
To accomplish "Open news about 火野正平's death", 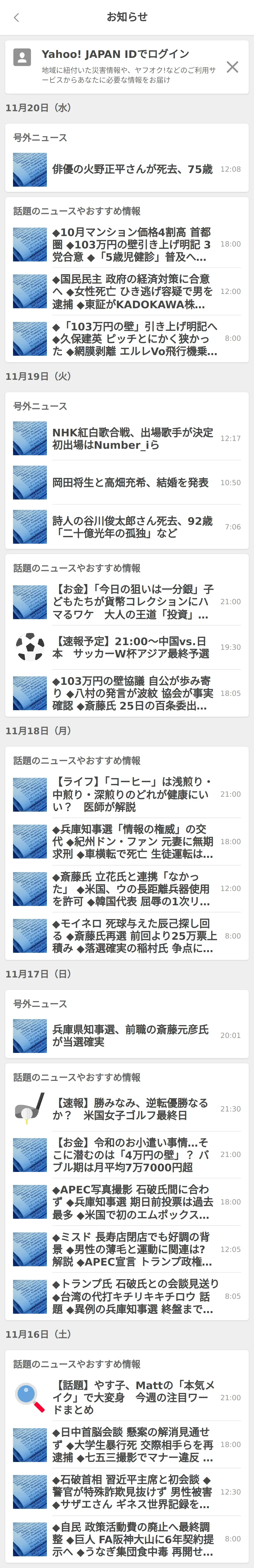I will tap(132, 169).
